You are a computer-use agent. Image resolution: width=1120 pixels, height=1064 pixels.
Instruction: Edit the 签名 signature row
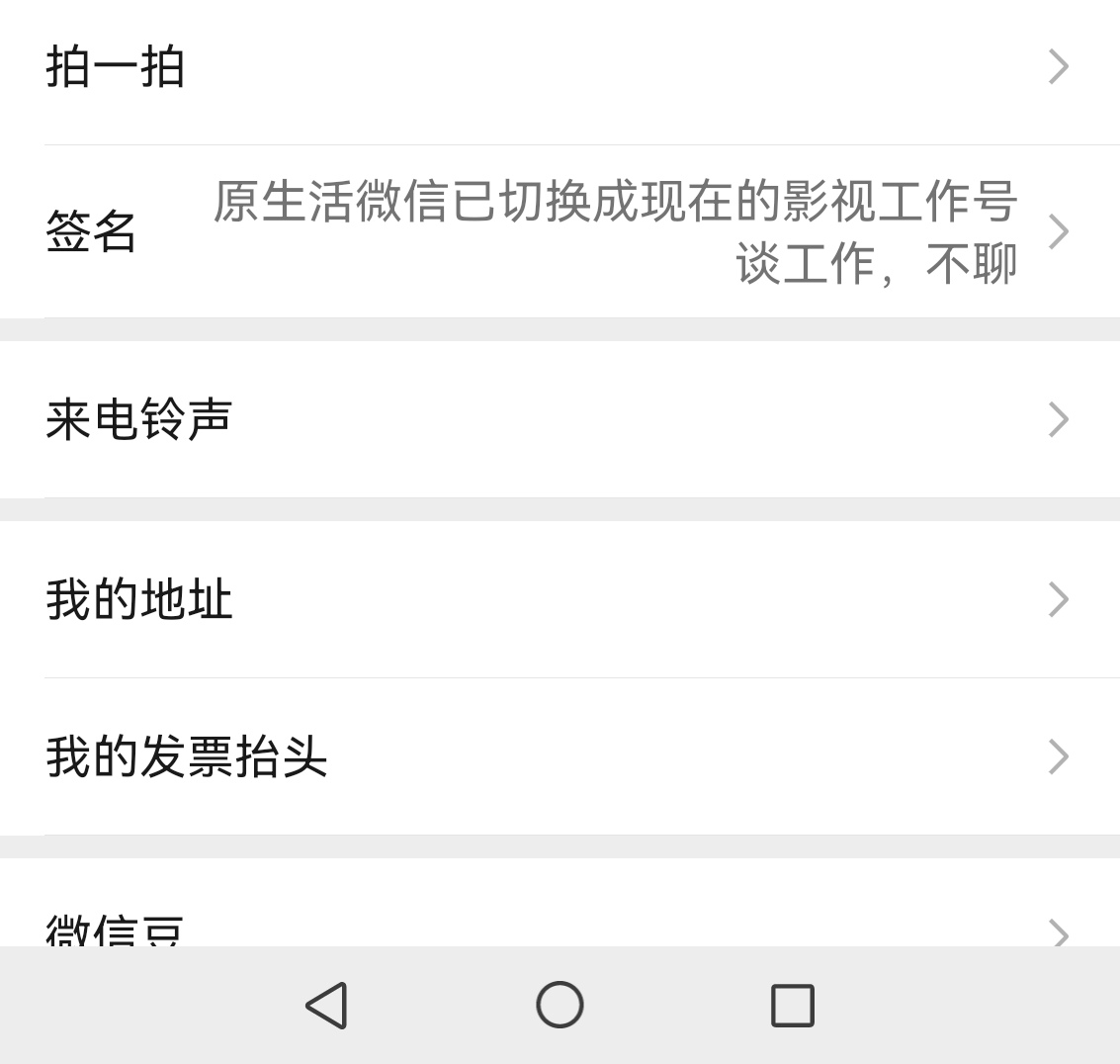point(560,231)
